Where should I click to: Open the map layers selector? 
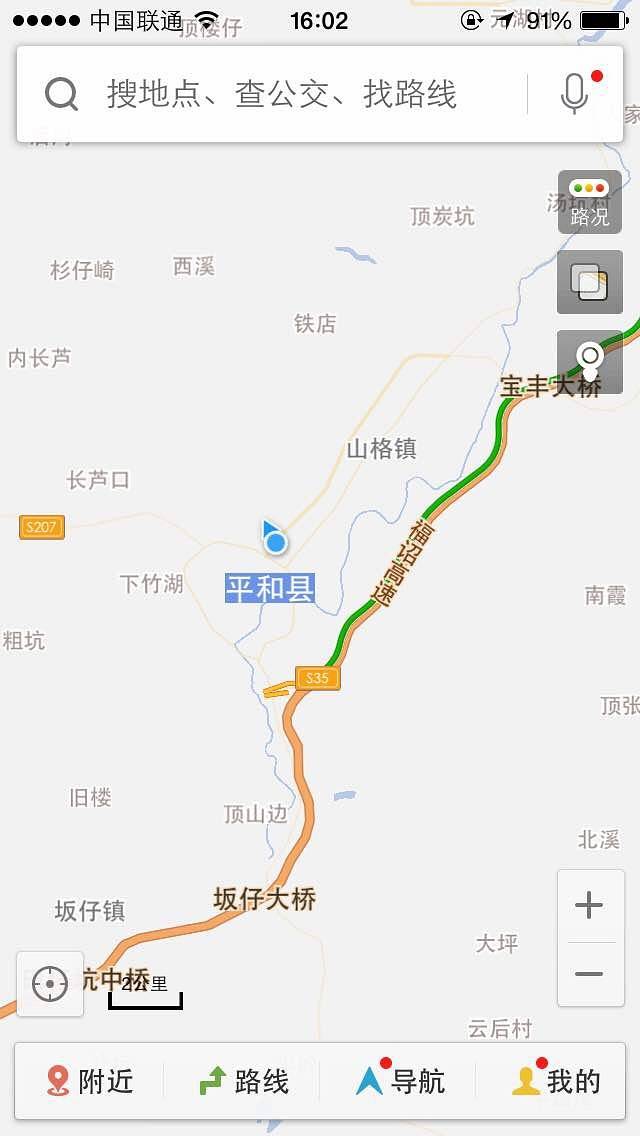click(589, 281)
